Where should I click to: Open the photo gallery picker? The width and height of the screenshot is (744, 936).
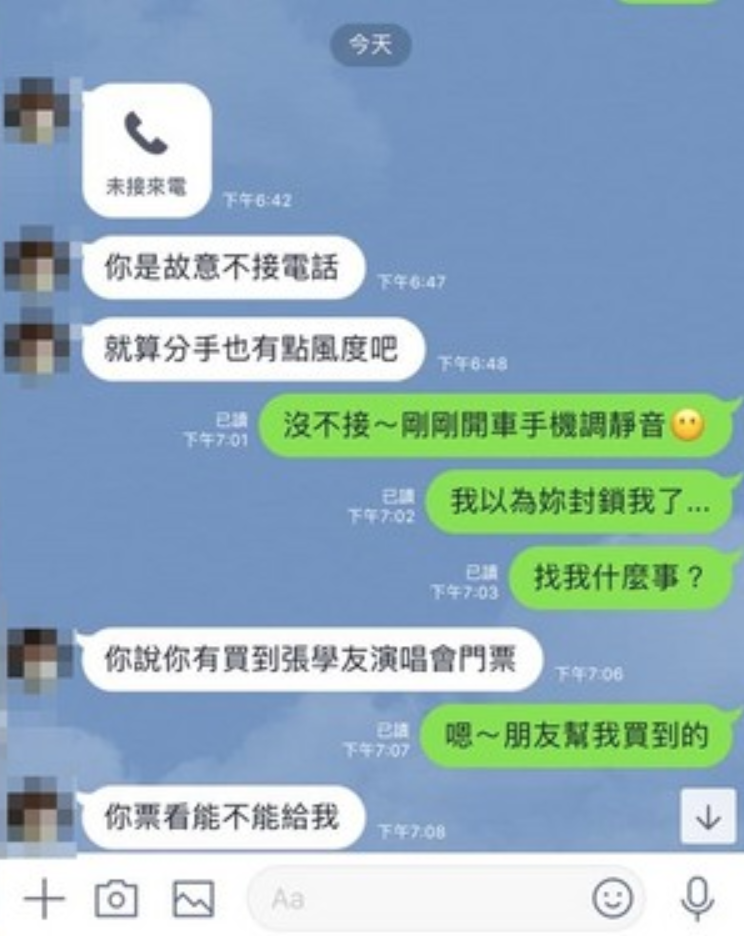tap(193, 899)
